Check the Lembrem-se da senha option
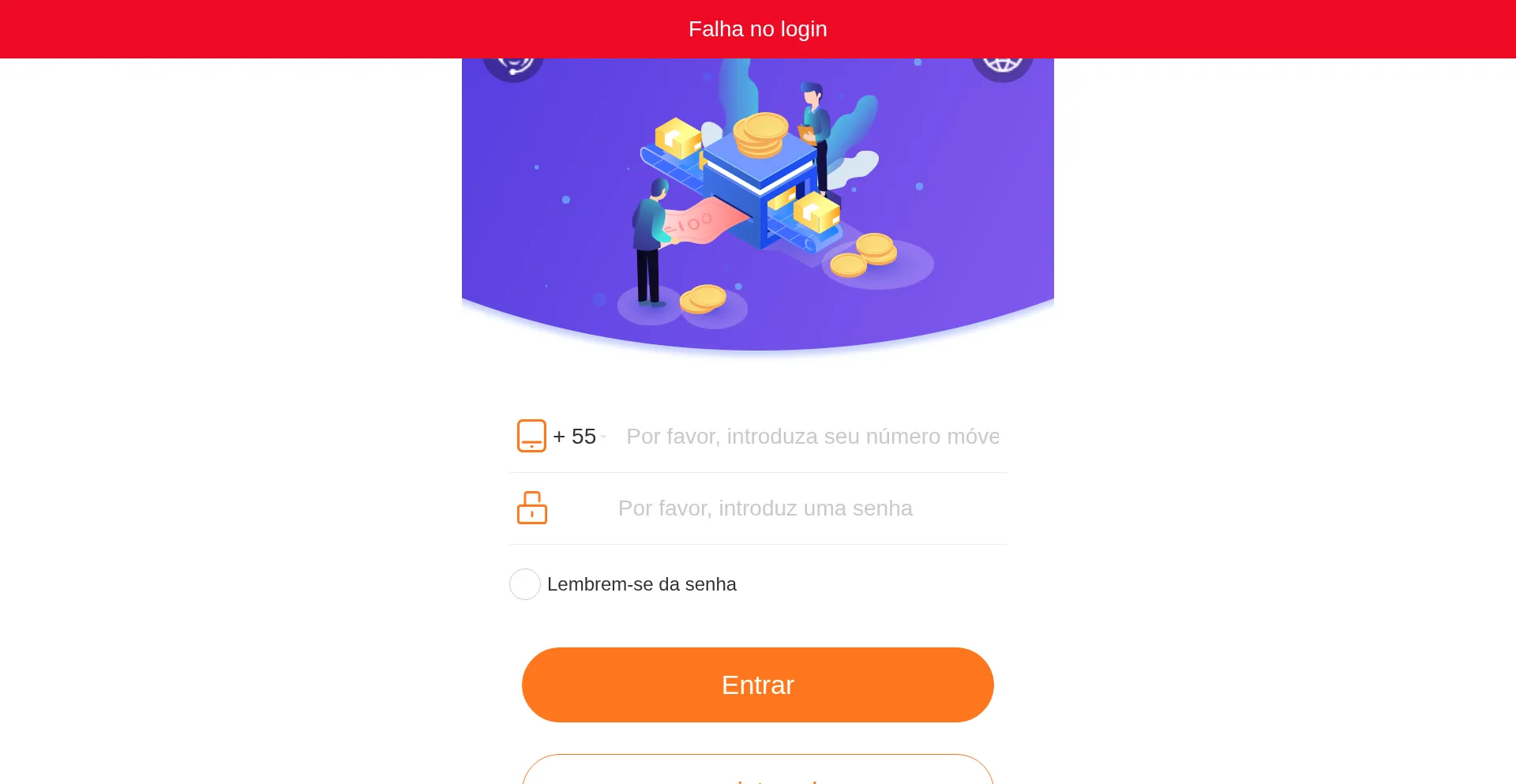 click(525, 584)
